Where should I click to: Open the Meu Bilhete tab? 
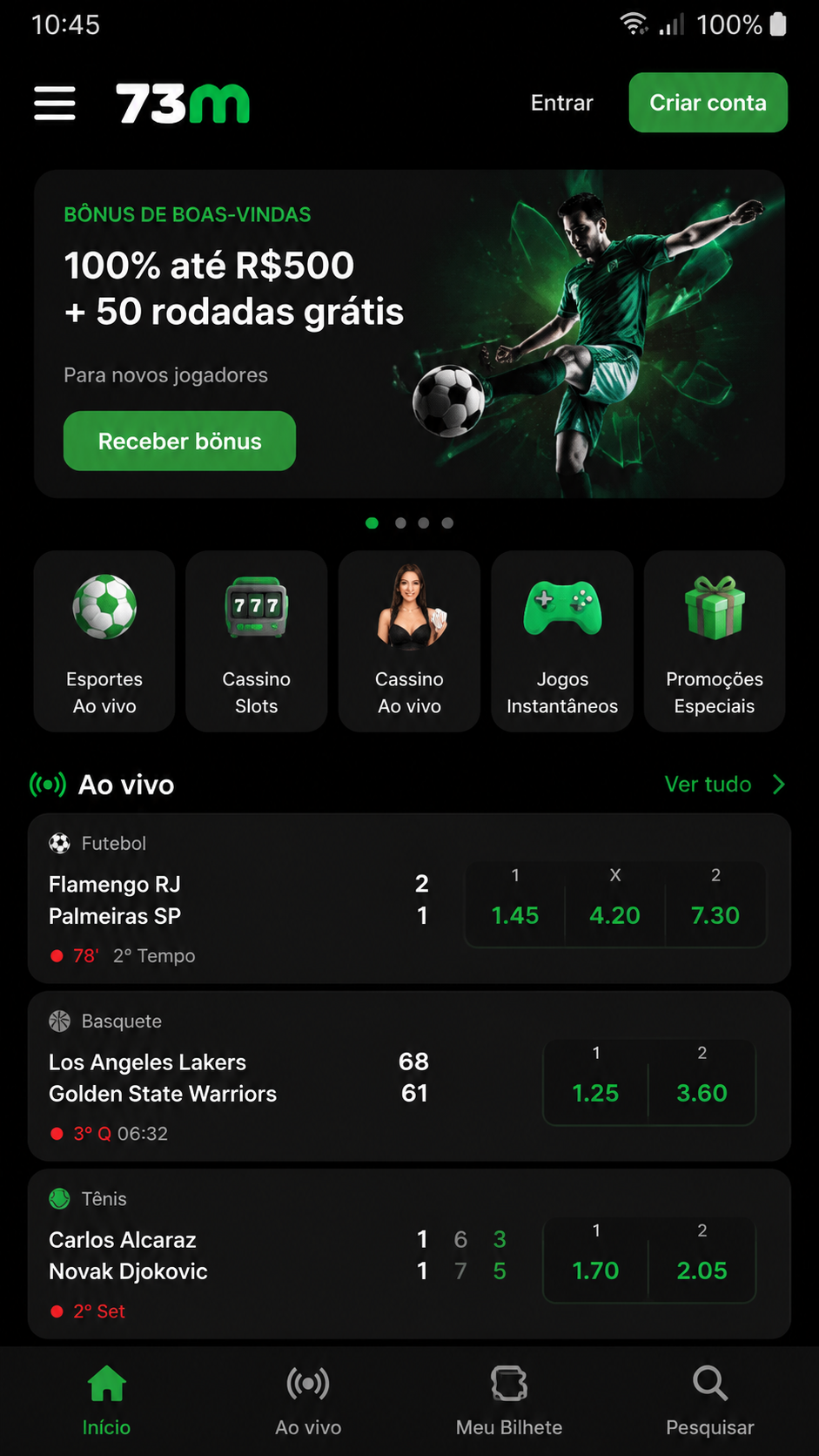pos(509,1400)
